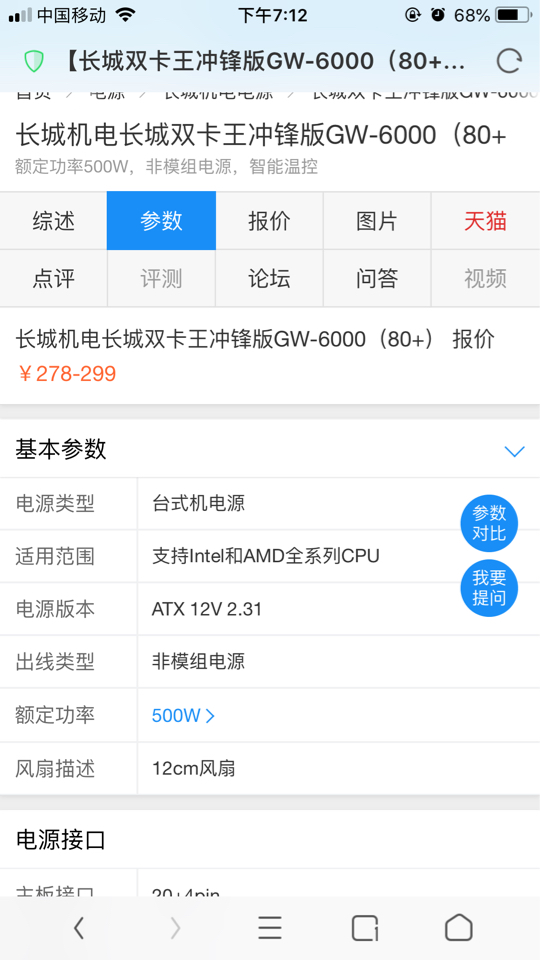
Task: Open the 问答 tab
Action: point(377,279)
